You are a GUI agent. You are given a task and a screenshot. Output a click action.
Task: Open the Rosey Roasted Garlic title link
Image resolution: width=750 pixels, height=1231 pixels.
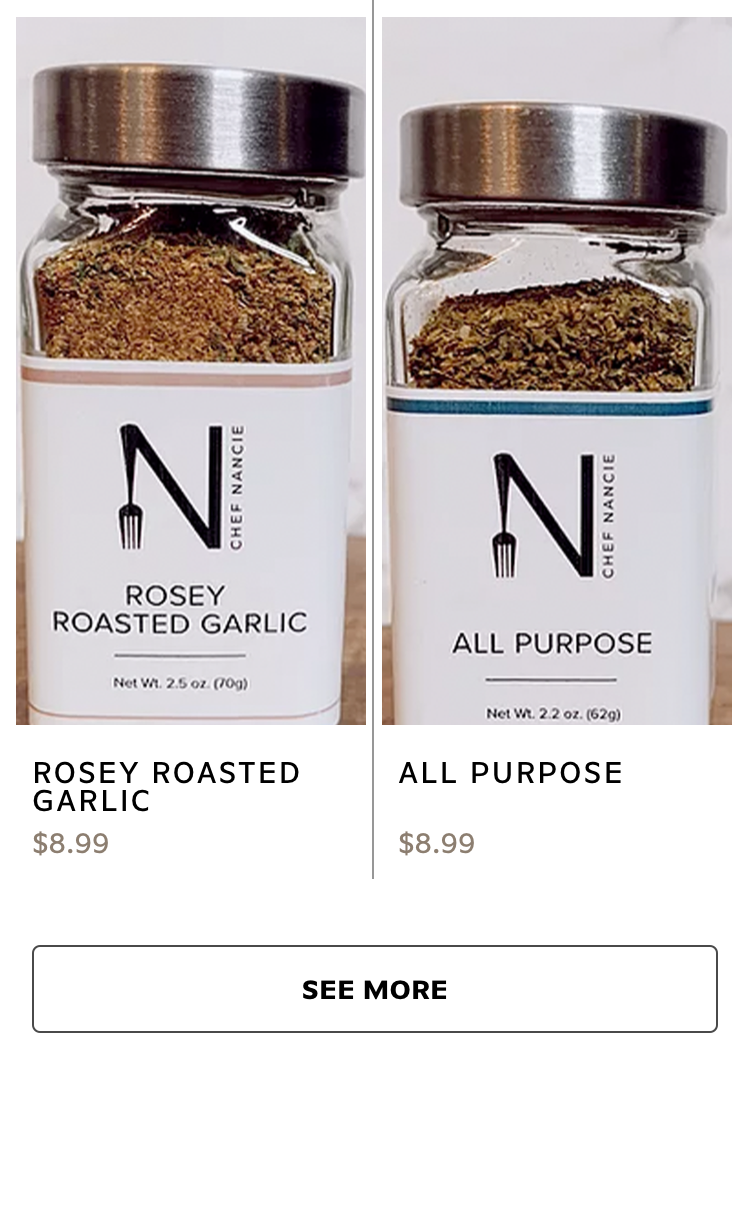[167, 787]
